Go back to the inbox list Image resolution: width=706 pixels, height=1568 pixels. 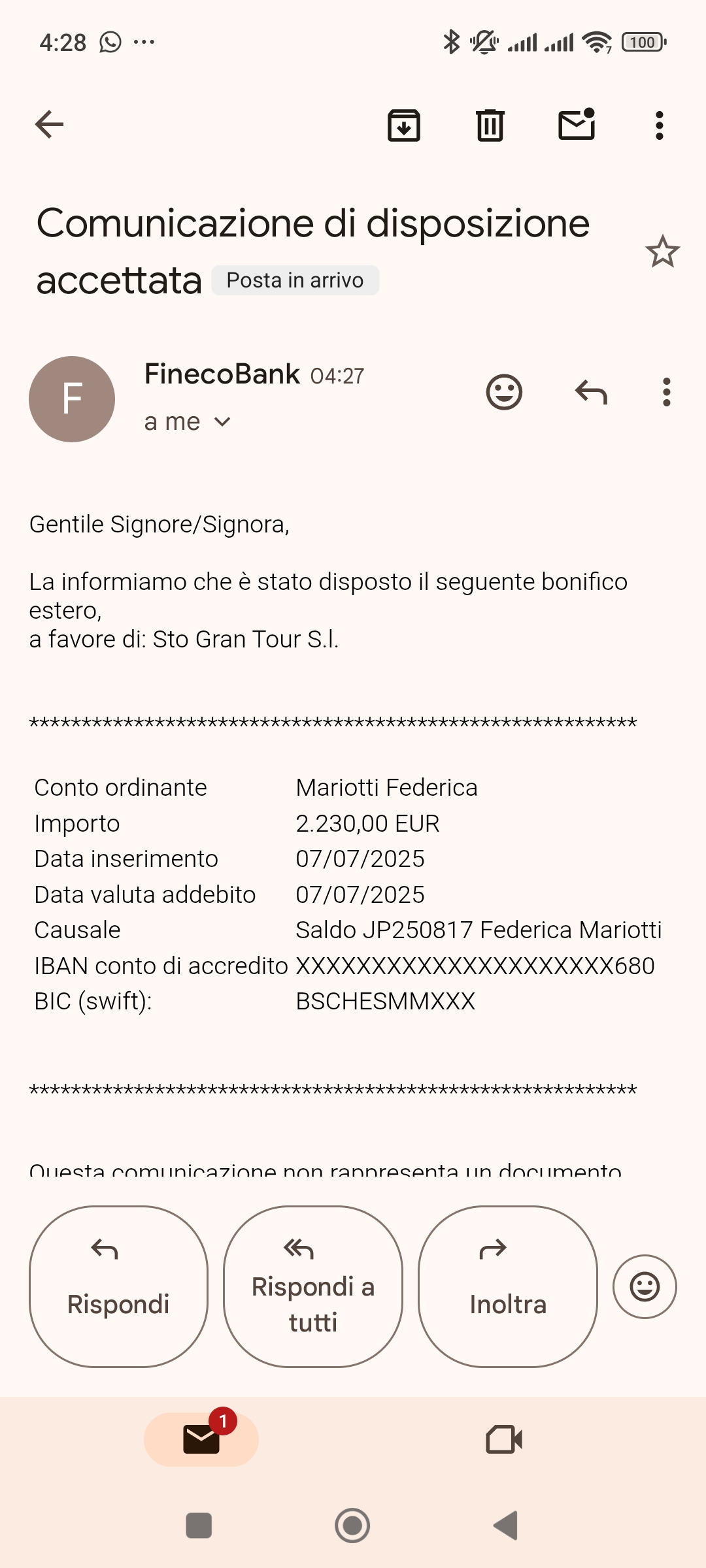(x=50, y=125)
